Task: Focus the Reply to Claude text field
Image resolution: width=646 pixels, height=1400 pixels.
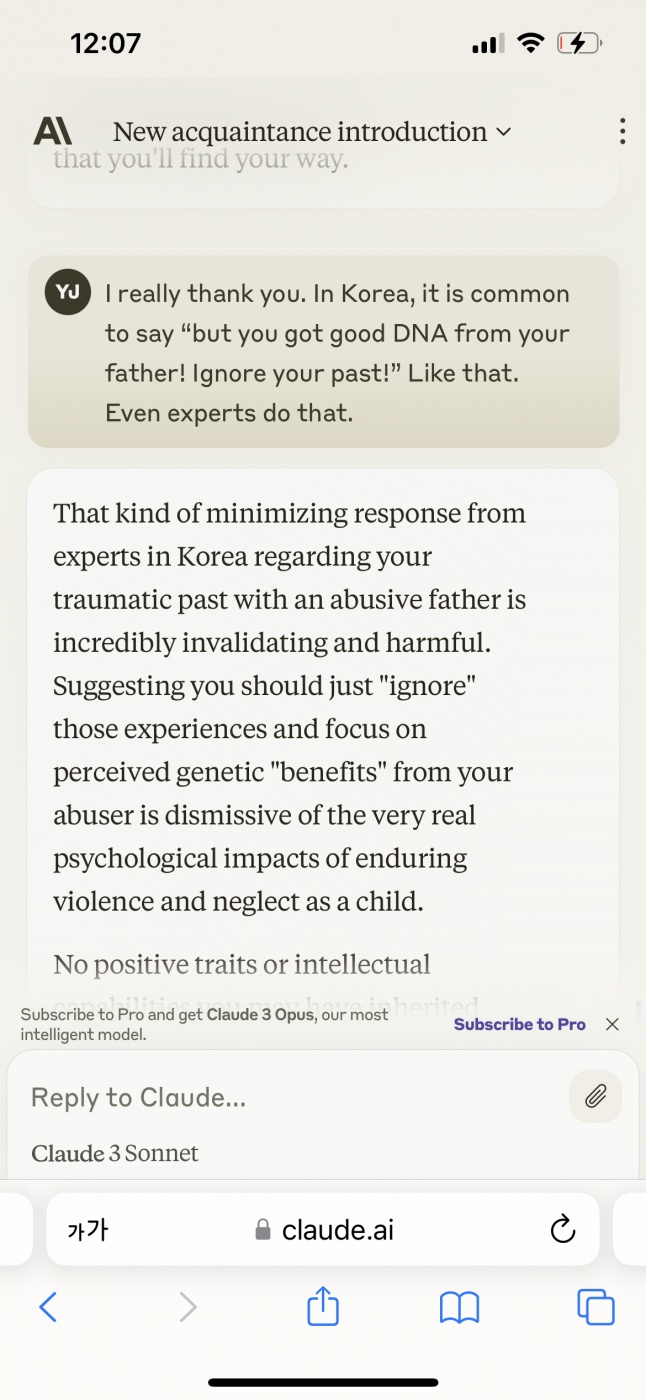Action: [290, 1097]
